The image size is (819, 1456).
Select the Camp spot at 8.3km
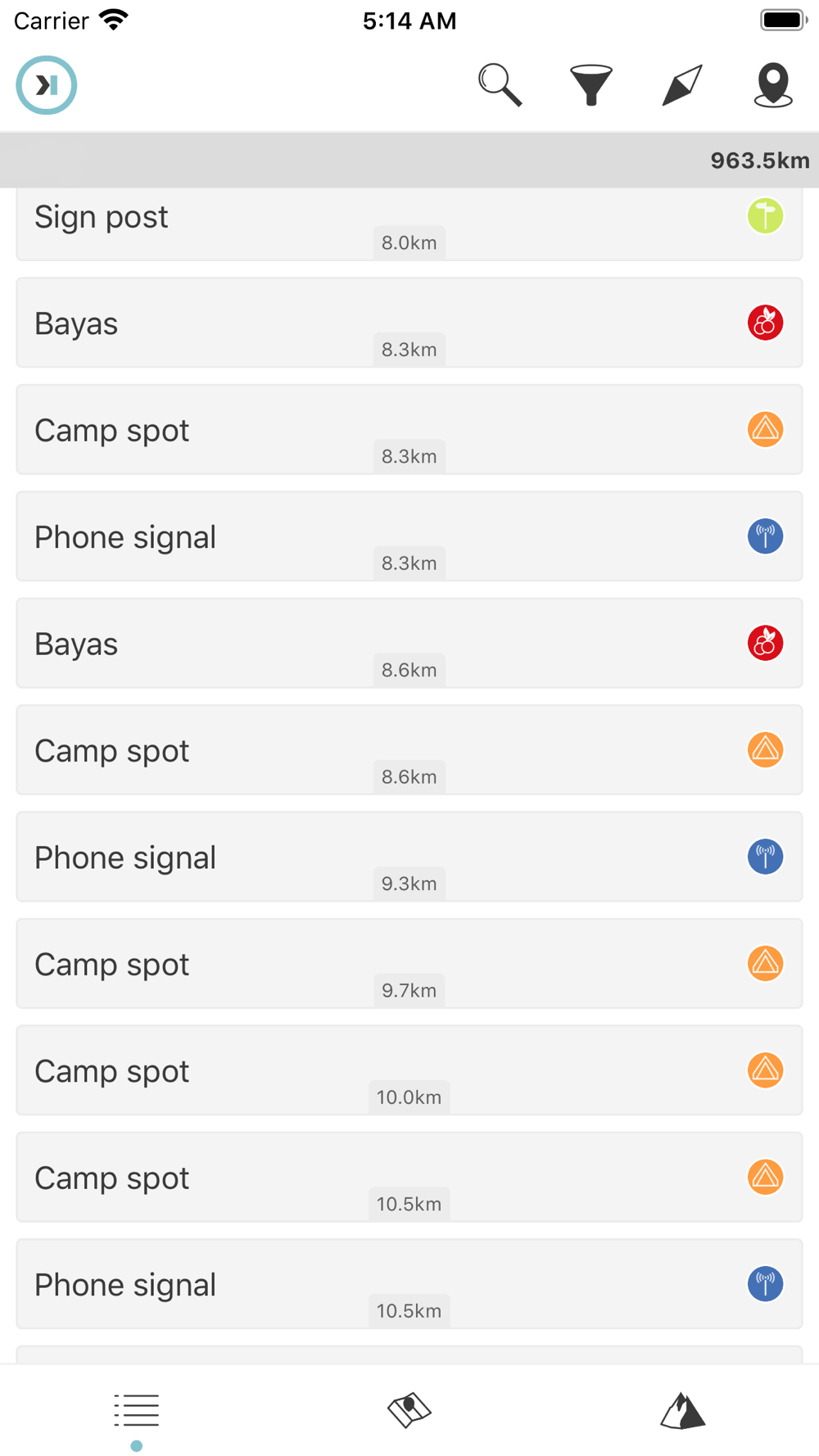coord(409,429)
